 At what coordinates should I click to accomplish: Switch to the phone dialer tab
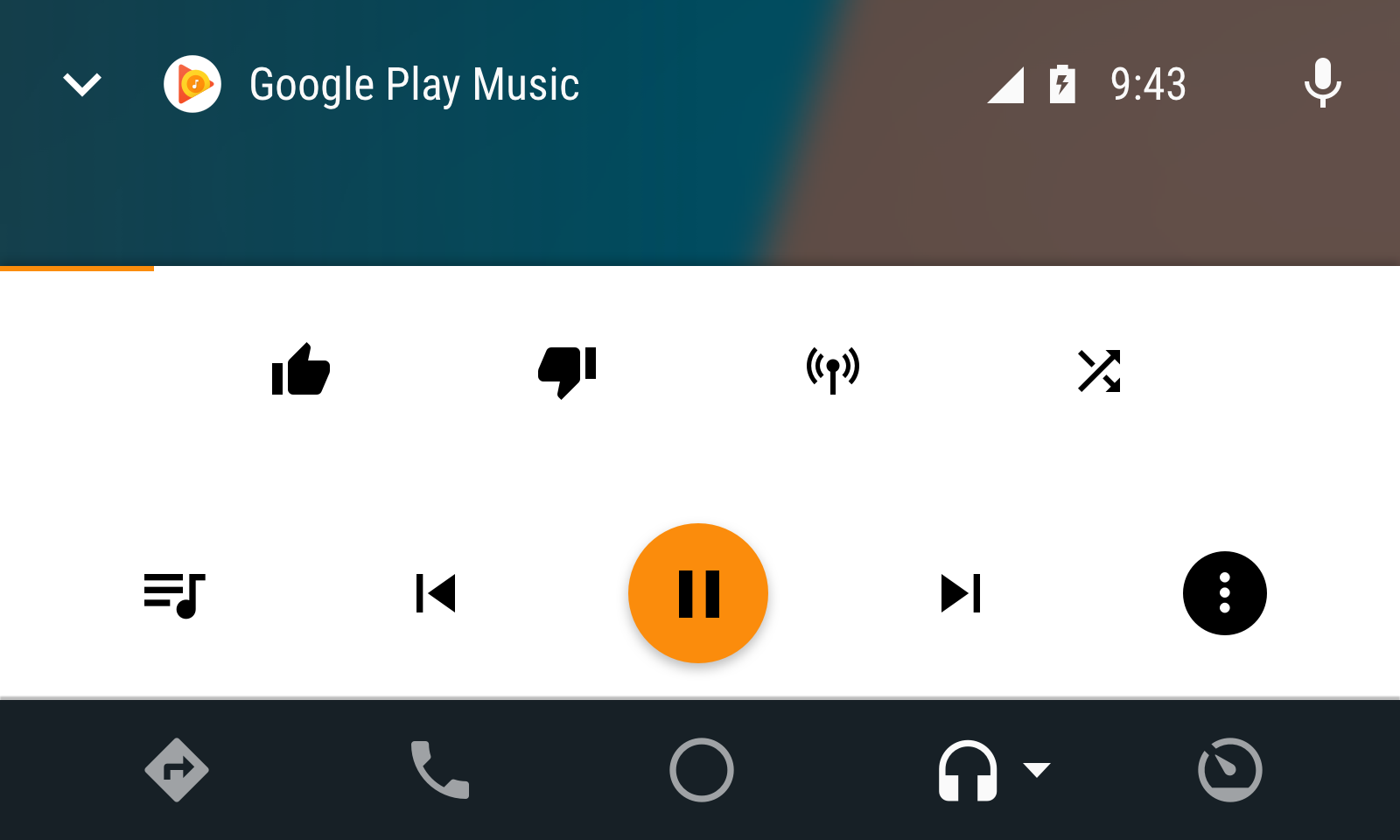click(439, 770)
